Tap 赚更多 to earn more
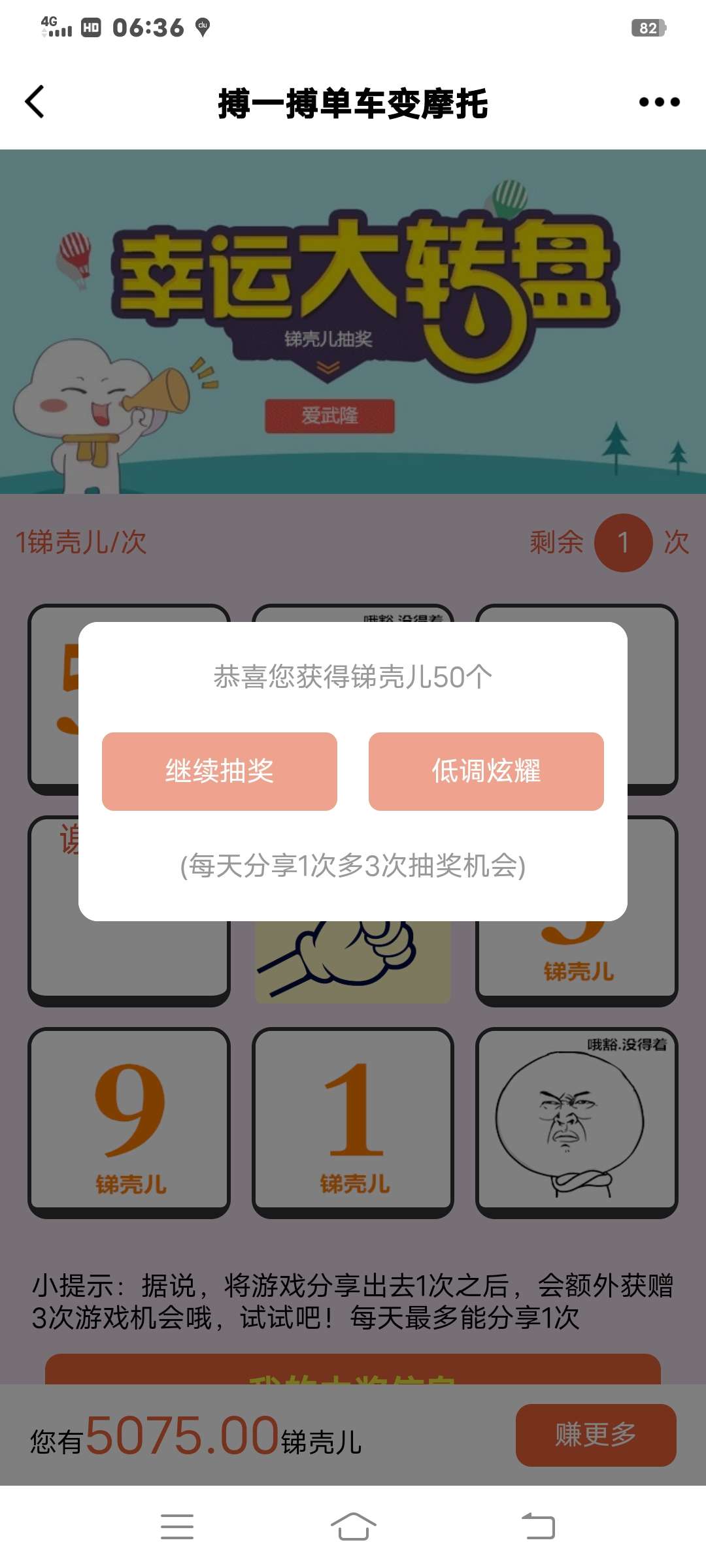 click(596, 1435)
